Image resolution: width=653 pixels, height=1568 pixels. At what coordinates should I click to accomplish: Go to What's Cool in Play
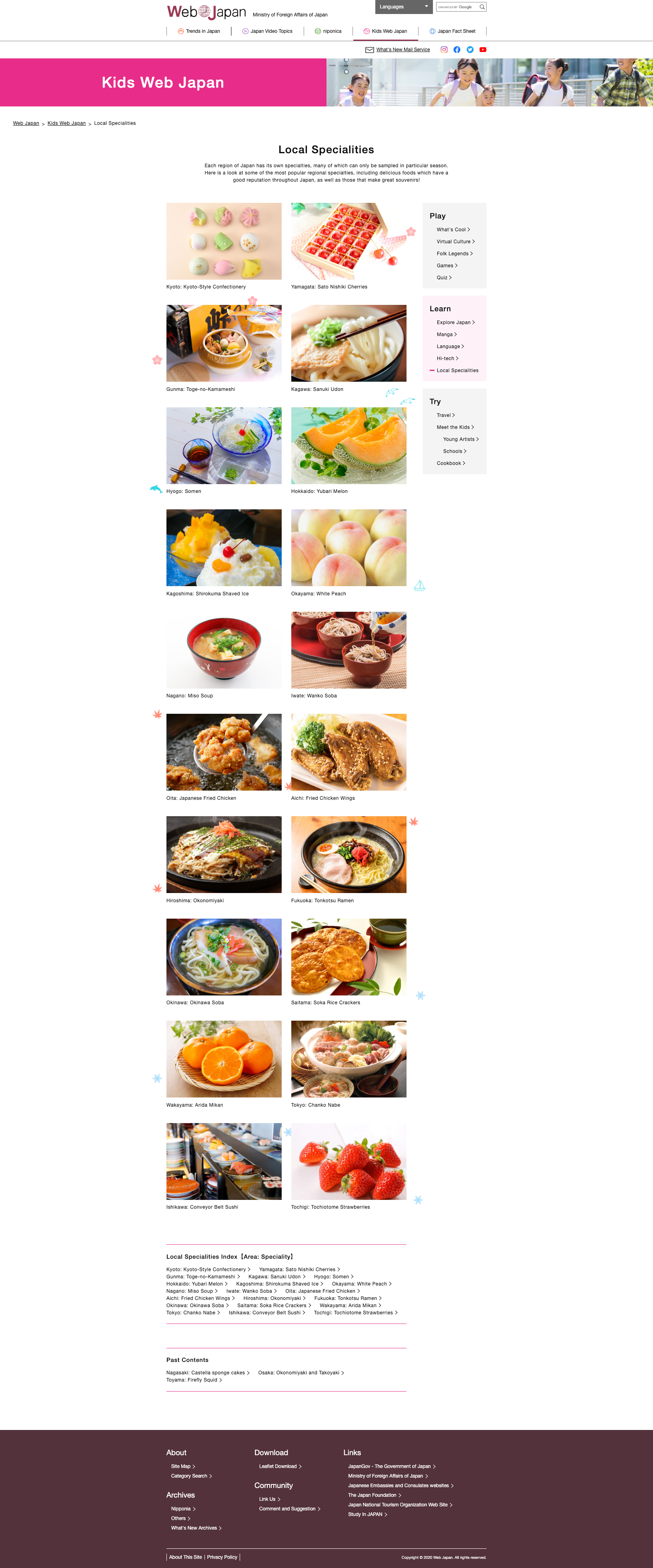point(453,230)
